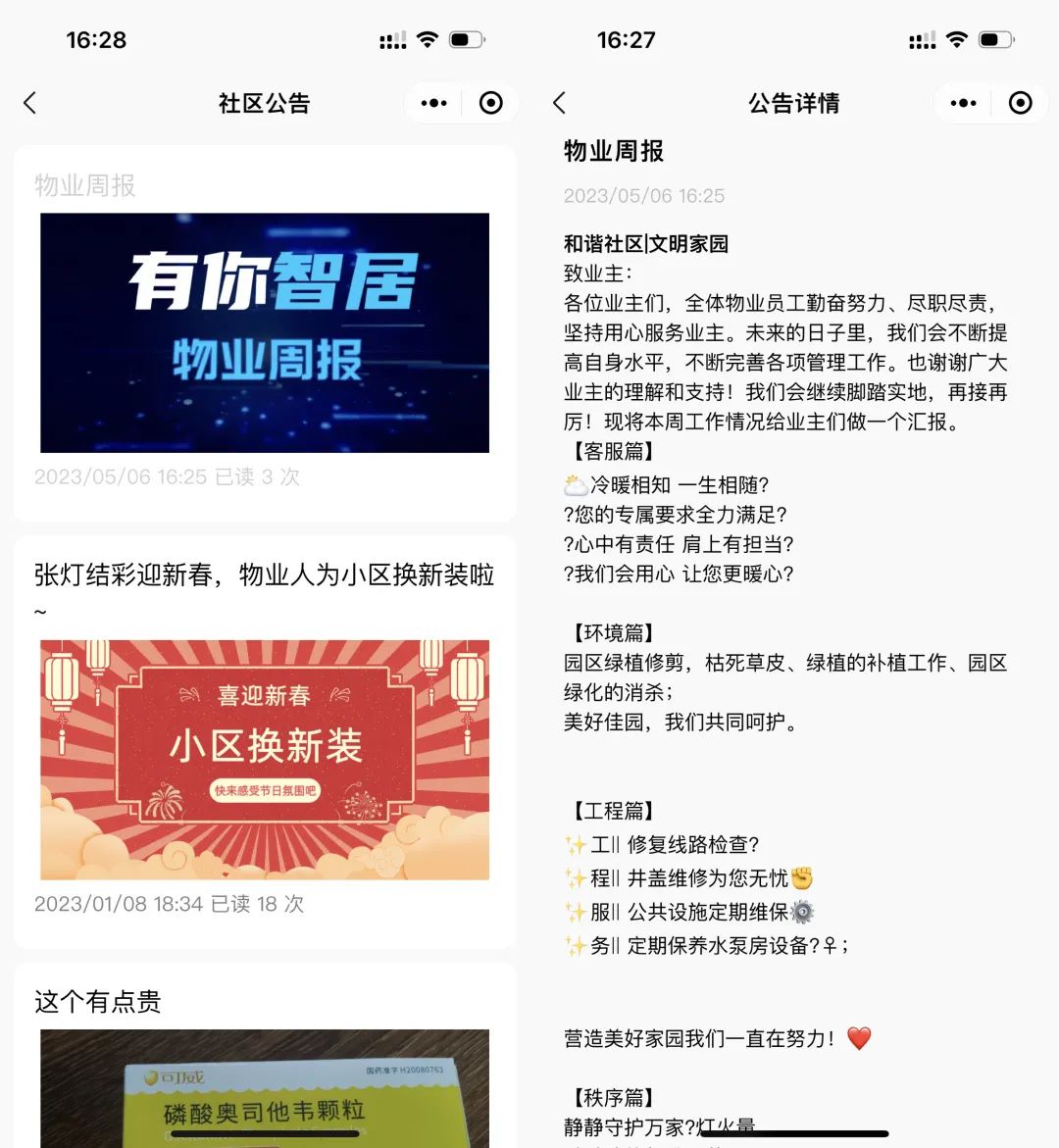Open the 物业周报 announcement card
Image resolution: width=1059 pixels, height=1148 pixels.
[265, 332]
